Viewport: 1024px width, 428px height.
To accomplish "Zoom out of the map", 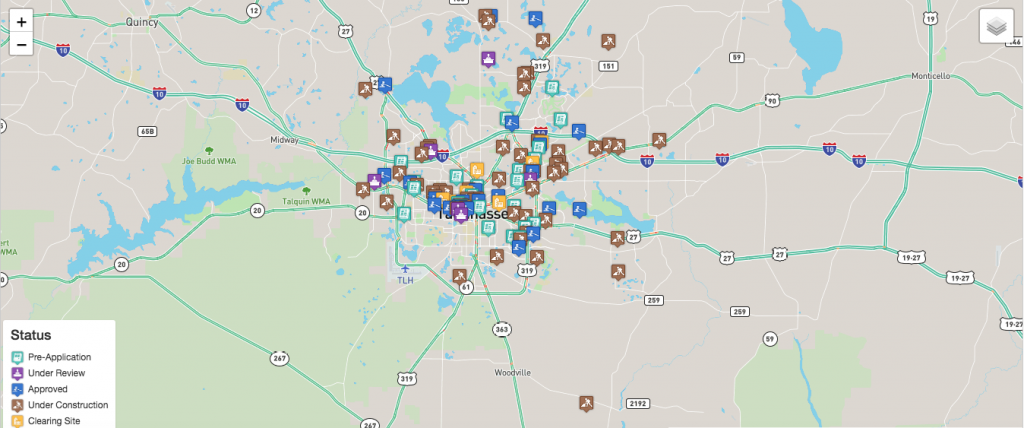I will tap(21, 44).
